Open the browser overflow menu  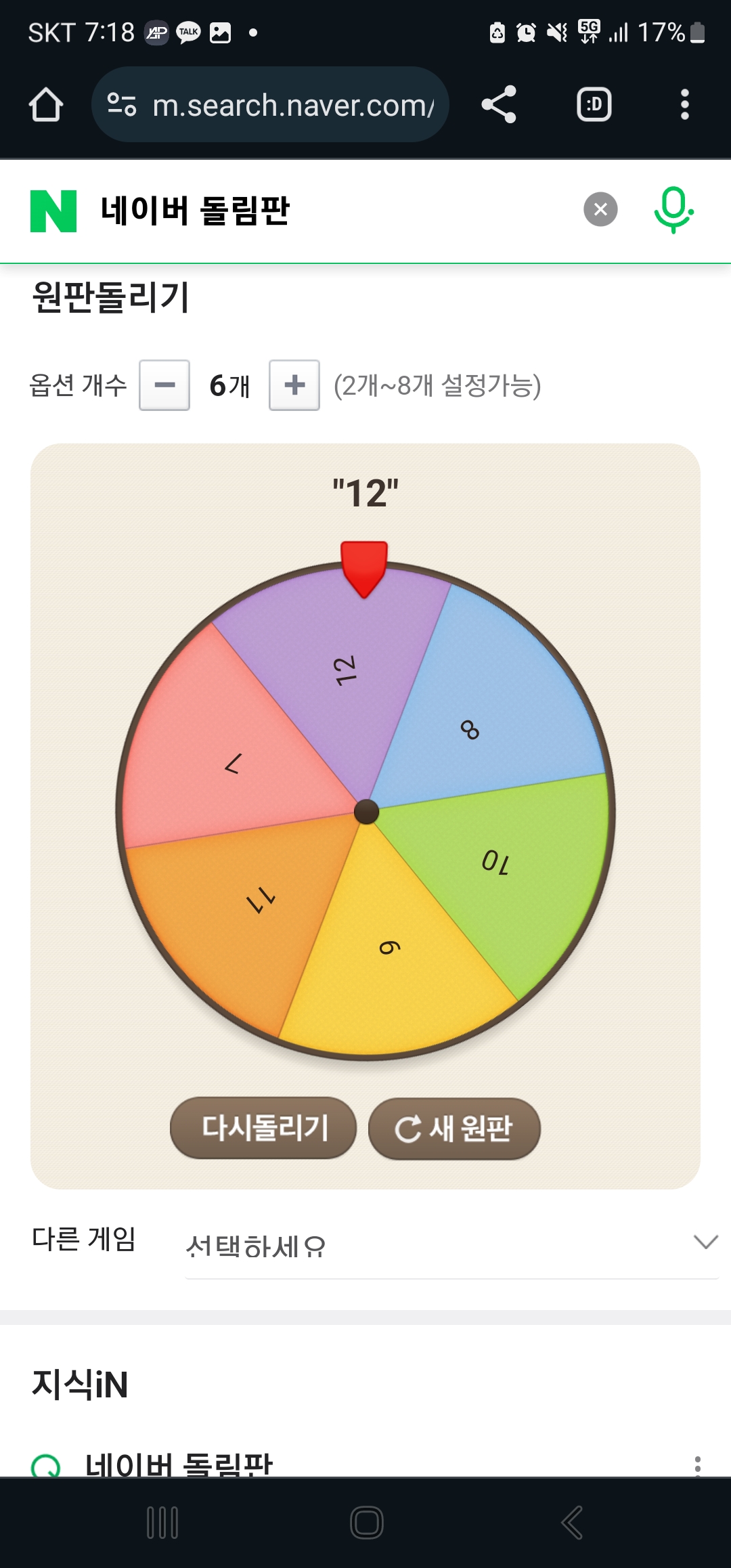[684, 105]
